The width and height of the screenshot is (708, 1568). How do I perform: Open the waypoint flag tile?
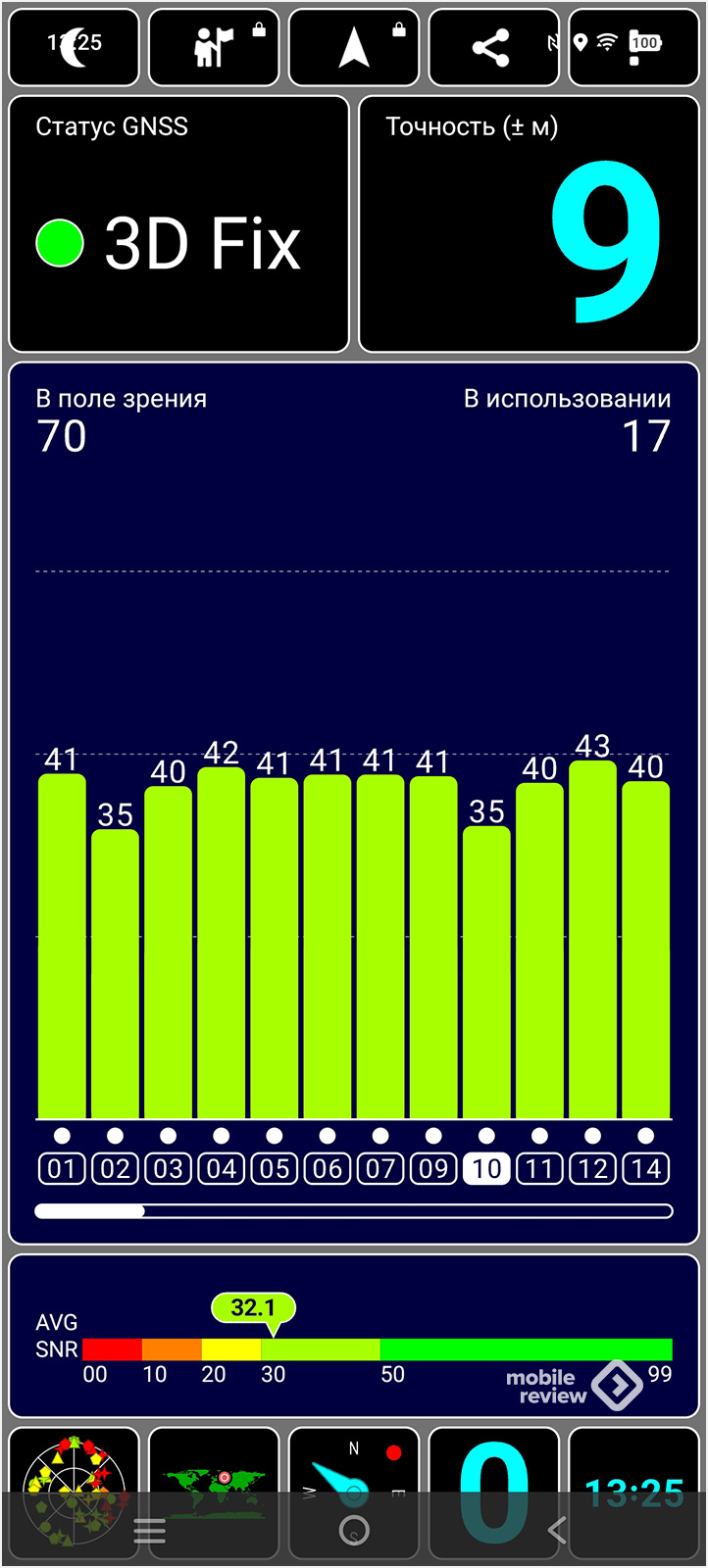click(x=214, y=48)
